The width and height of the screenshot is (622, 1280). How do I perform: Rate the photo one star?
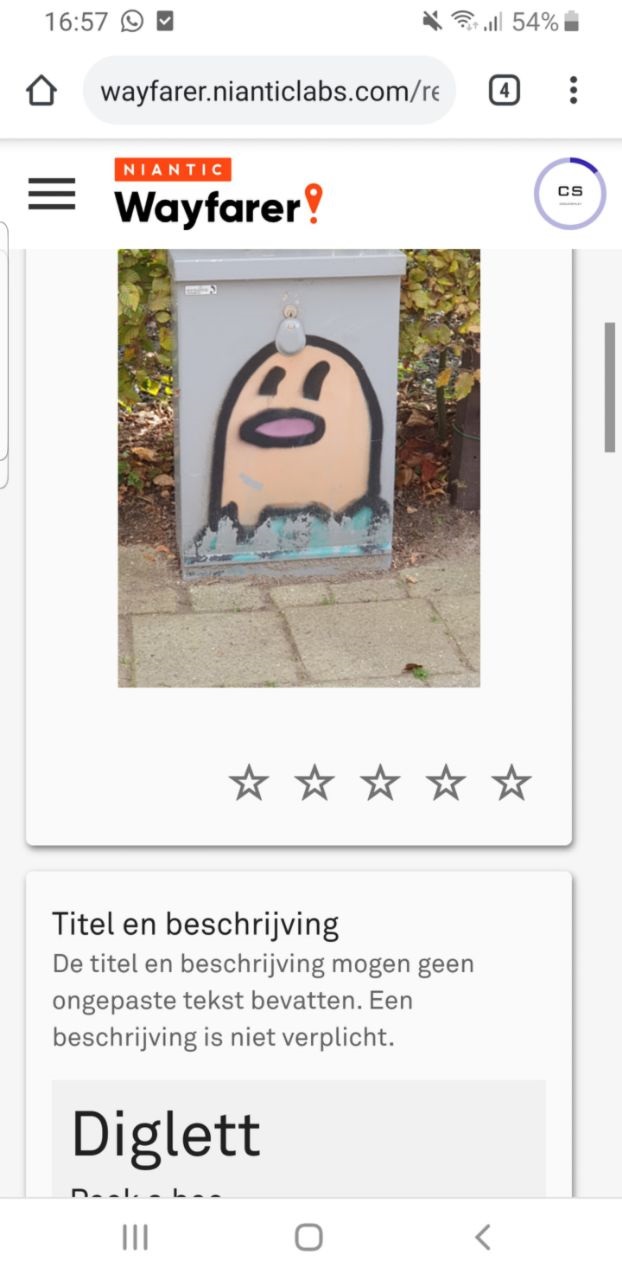click(249, 783)
